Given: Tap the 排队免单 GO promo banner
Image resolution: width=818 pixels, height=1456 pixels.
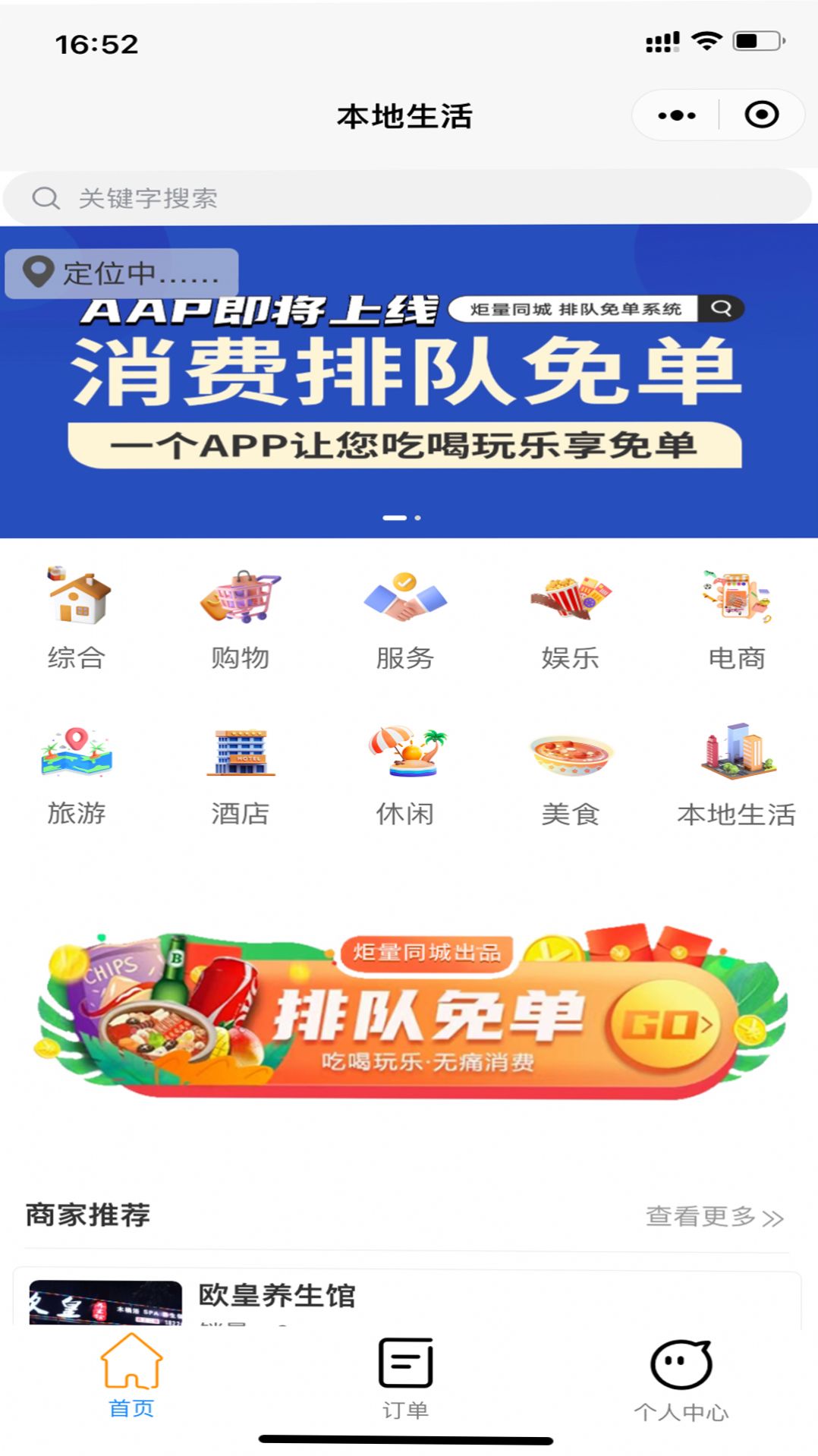Looking at the screenshot, I should [x=410, y=1013].
